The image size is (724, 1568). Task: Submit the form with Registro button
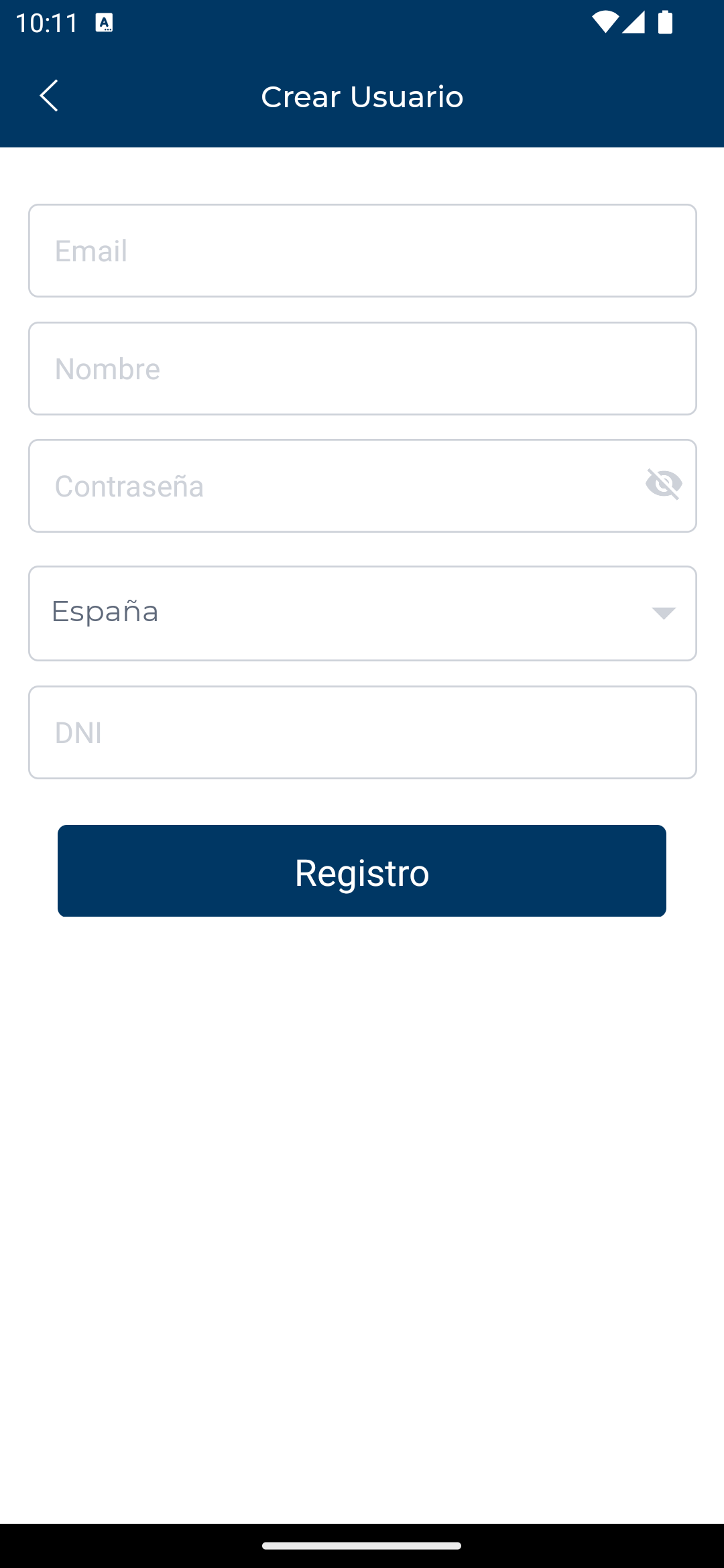pyautogui.click(x=362, y=871)
